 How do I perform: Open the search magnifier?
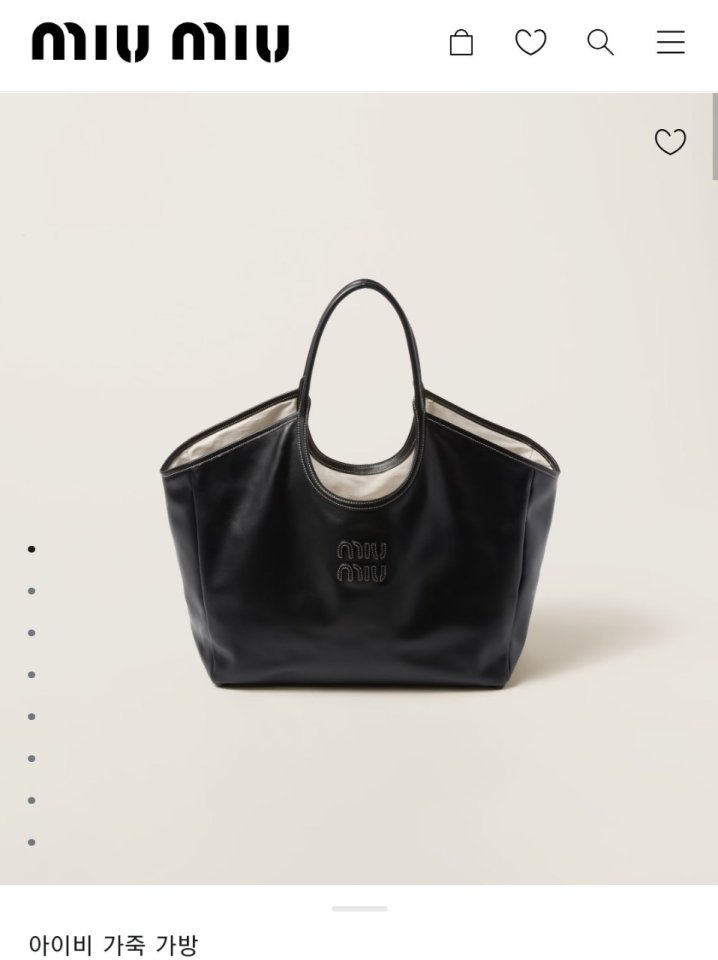click(600, 42)
